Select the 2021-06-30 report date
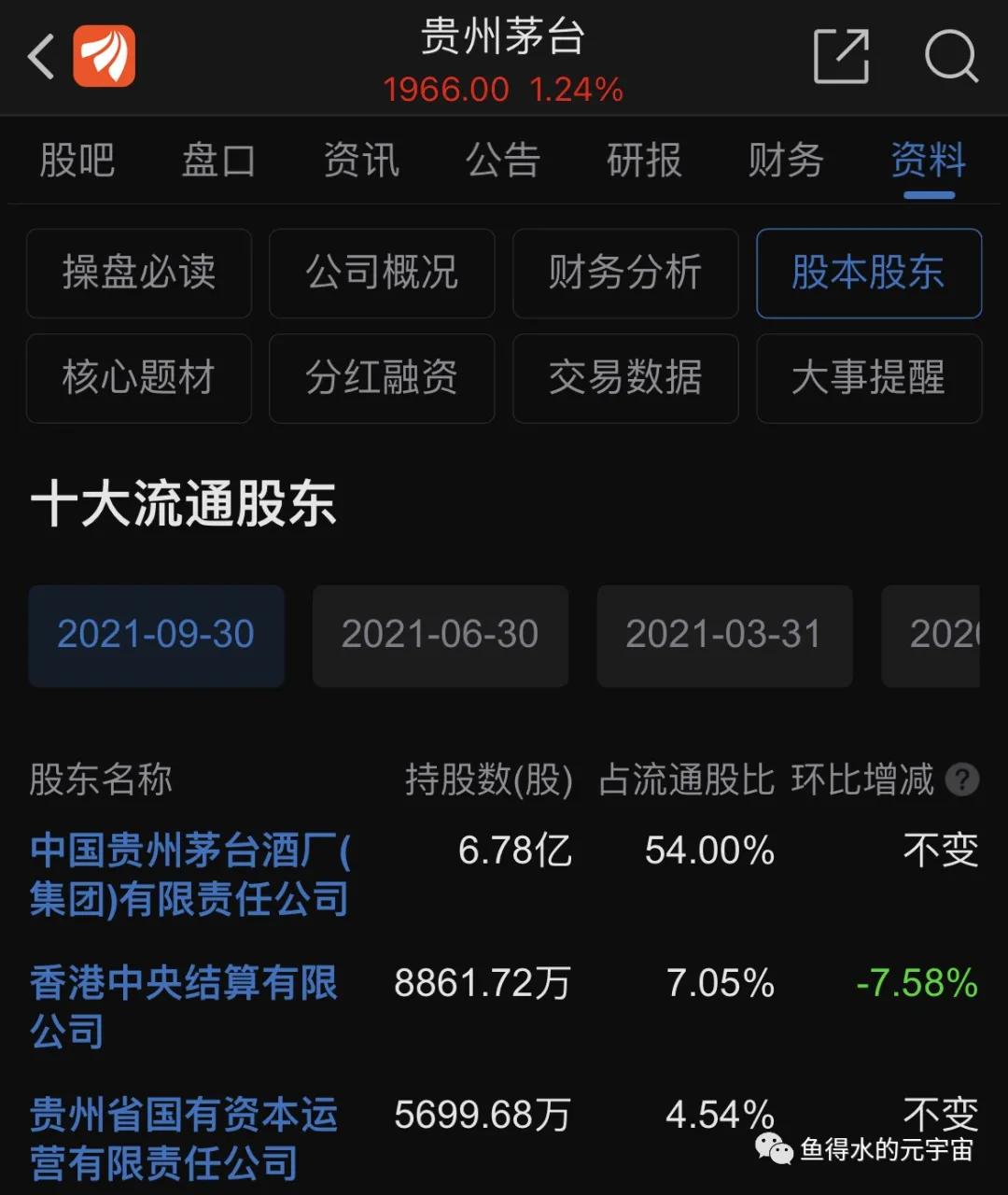The image size is (1008, 1195). 440,636
